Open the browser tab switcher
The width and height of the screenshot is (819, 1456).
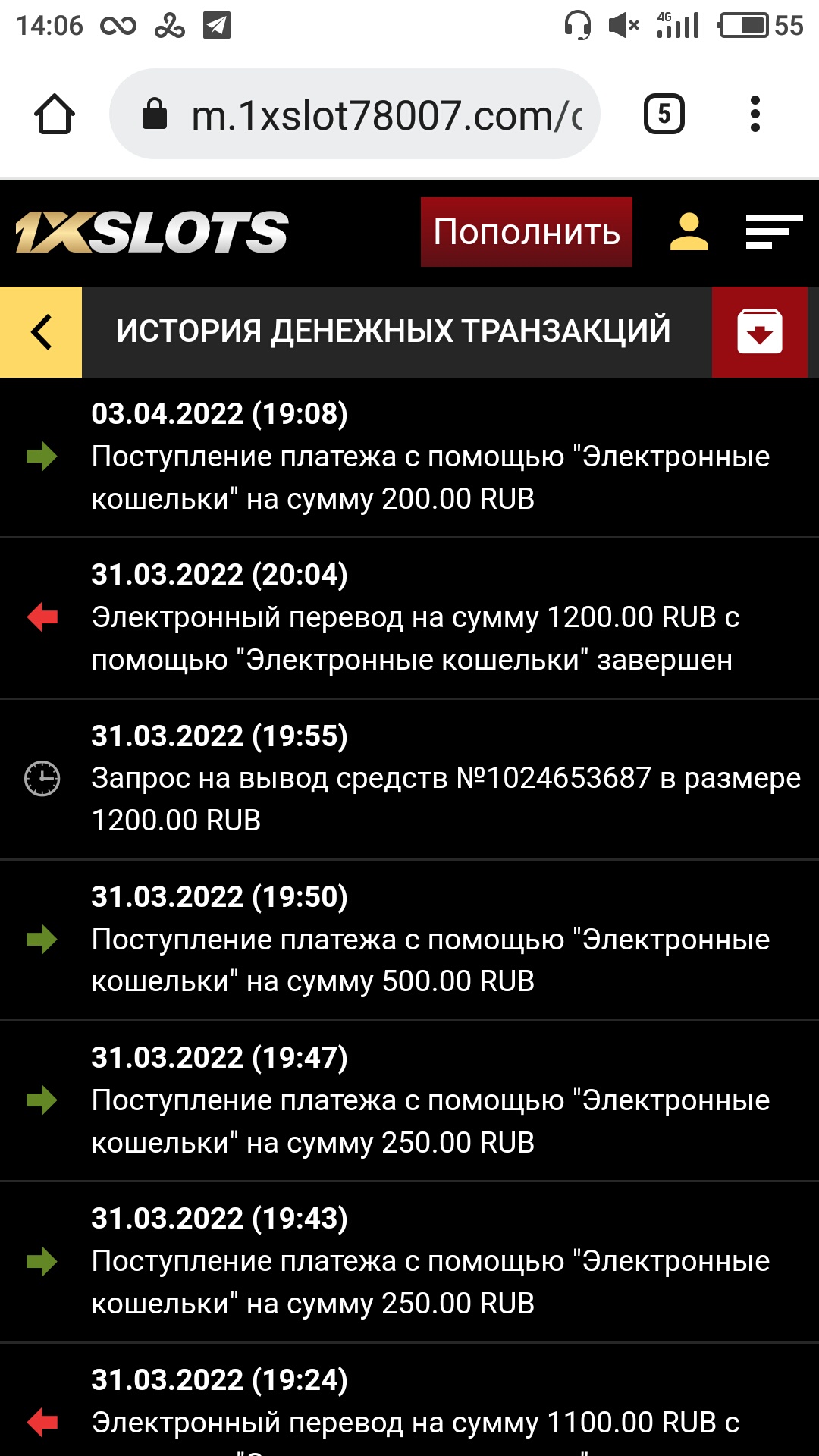click(x=664, y=115)
